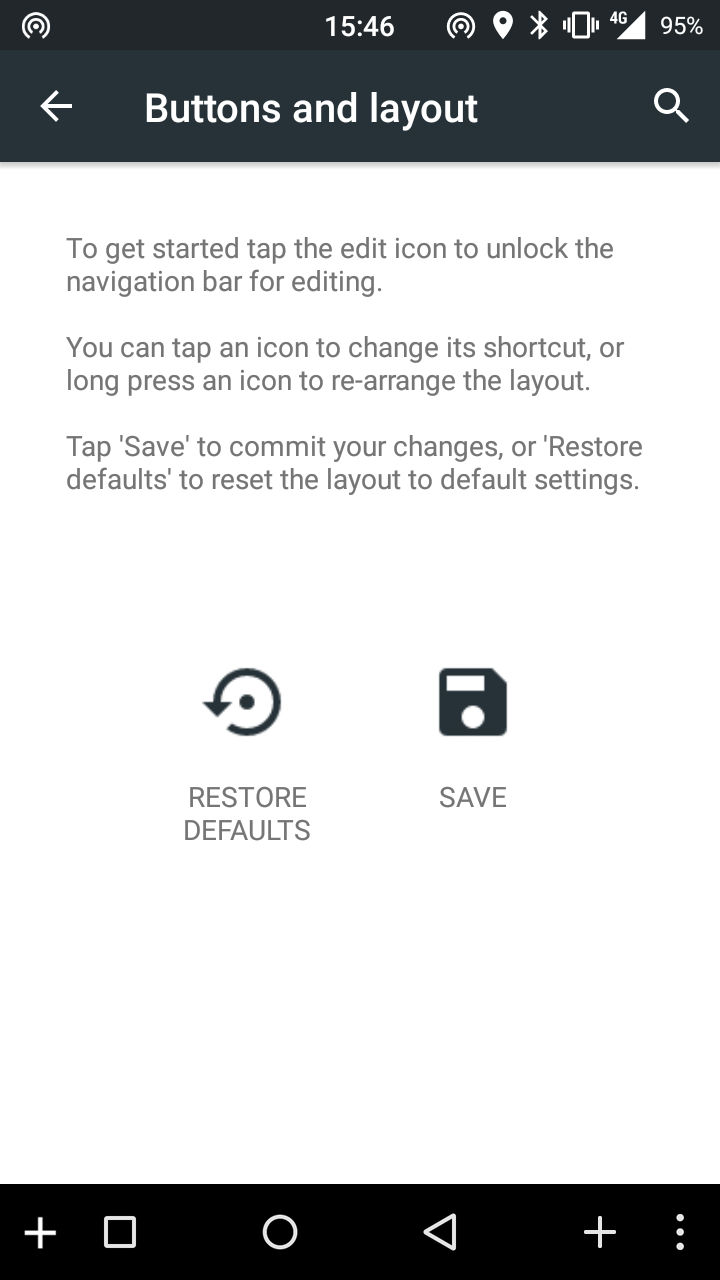Tap the home circle in the navigation bar
720x1280 pixels.
pyautogui.click(x=280, y=1232)
